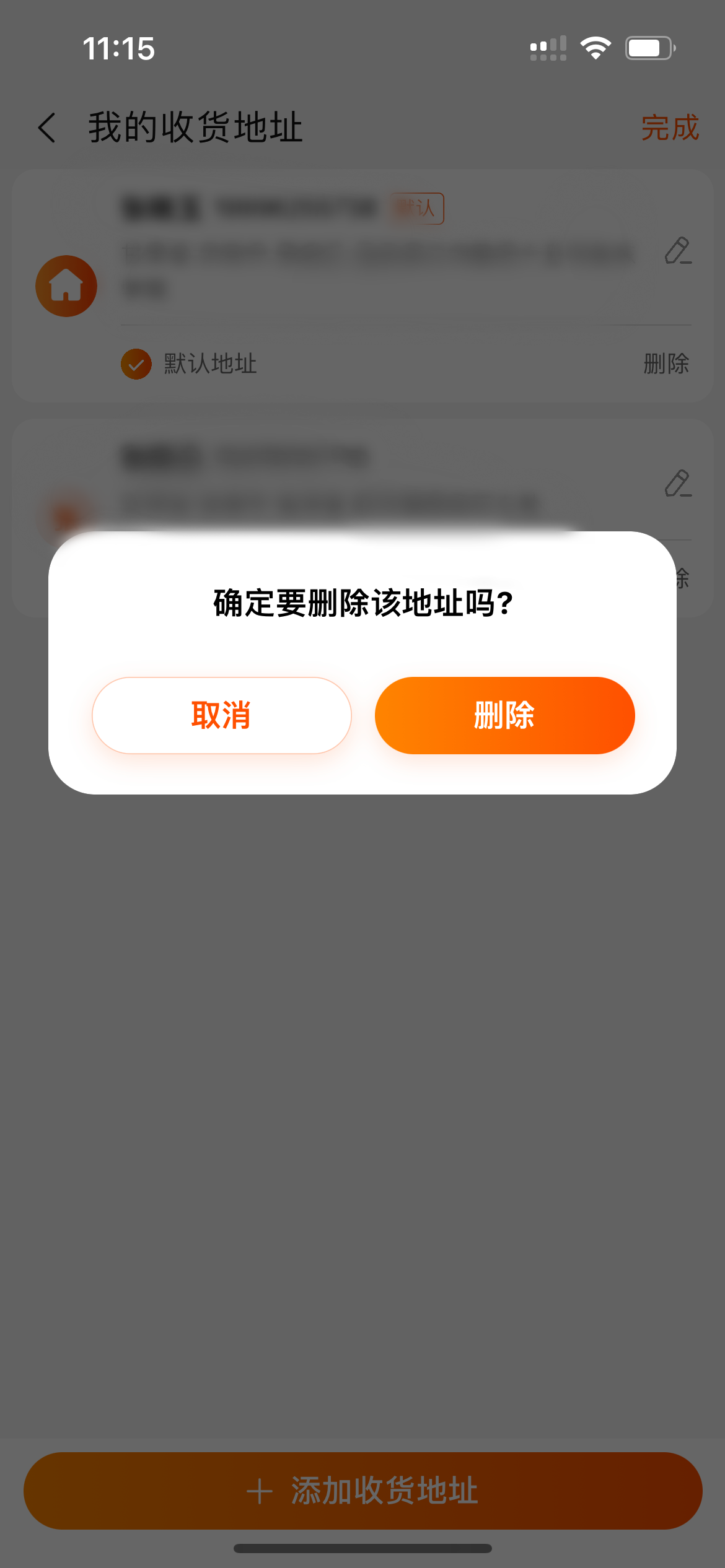The image size is (725, 1568).
Task: Tap the 添加收货地址 add address button
Action: click(x=362, y=1491)
